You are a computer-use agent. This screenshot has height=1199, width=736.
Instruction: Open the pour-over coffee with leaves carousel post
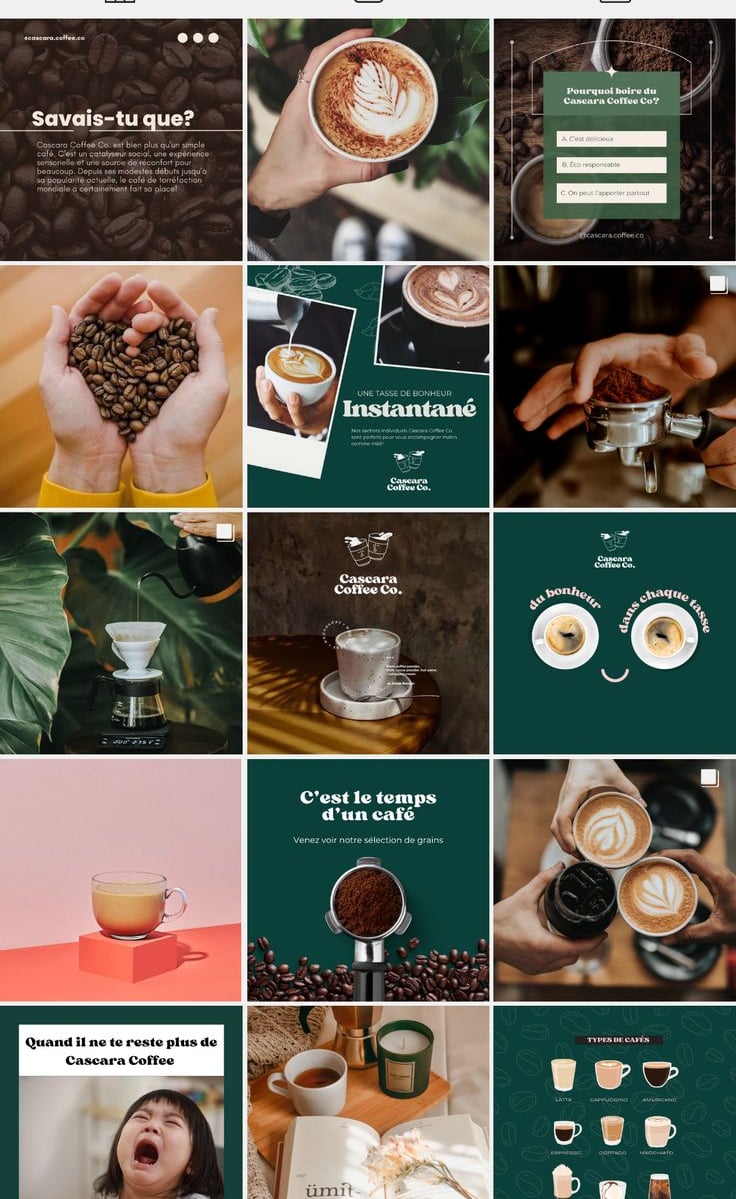pos(121,633)
